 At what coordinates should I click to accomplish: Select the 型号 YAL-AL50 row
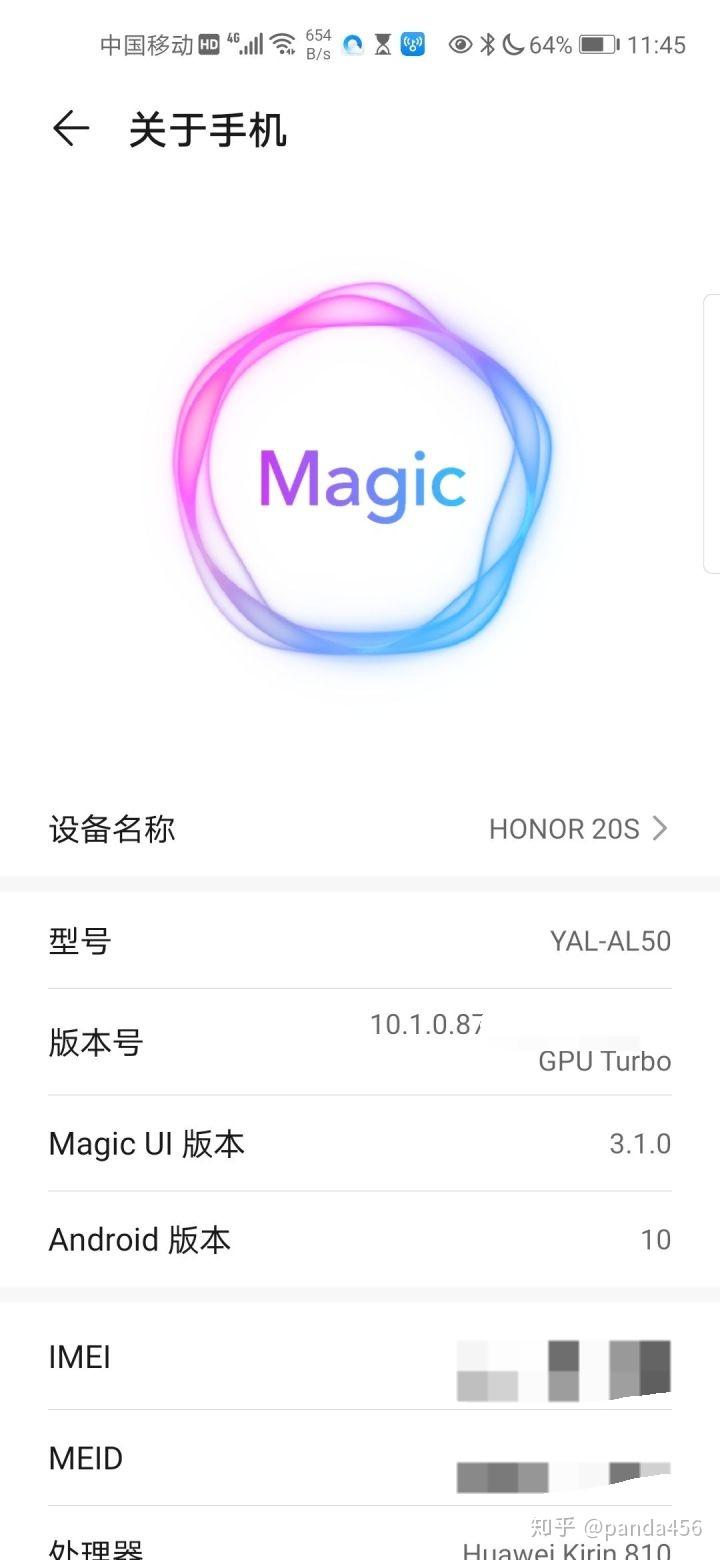[x=360, y=940]
